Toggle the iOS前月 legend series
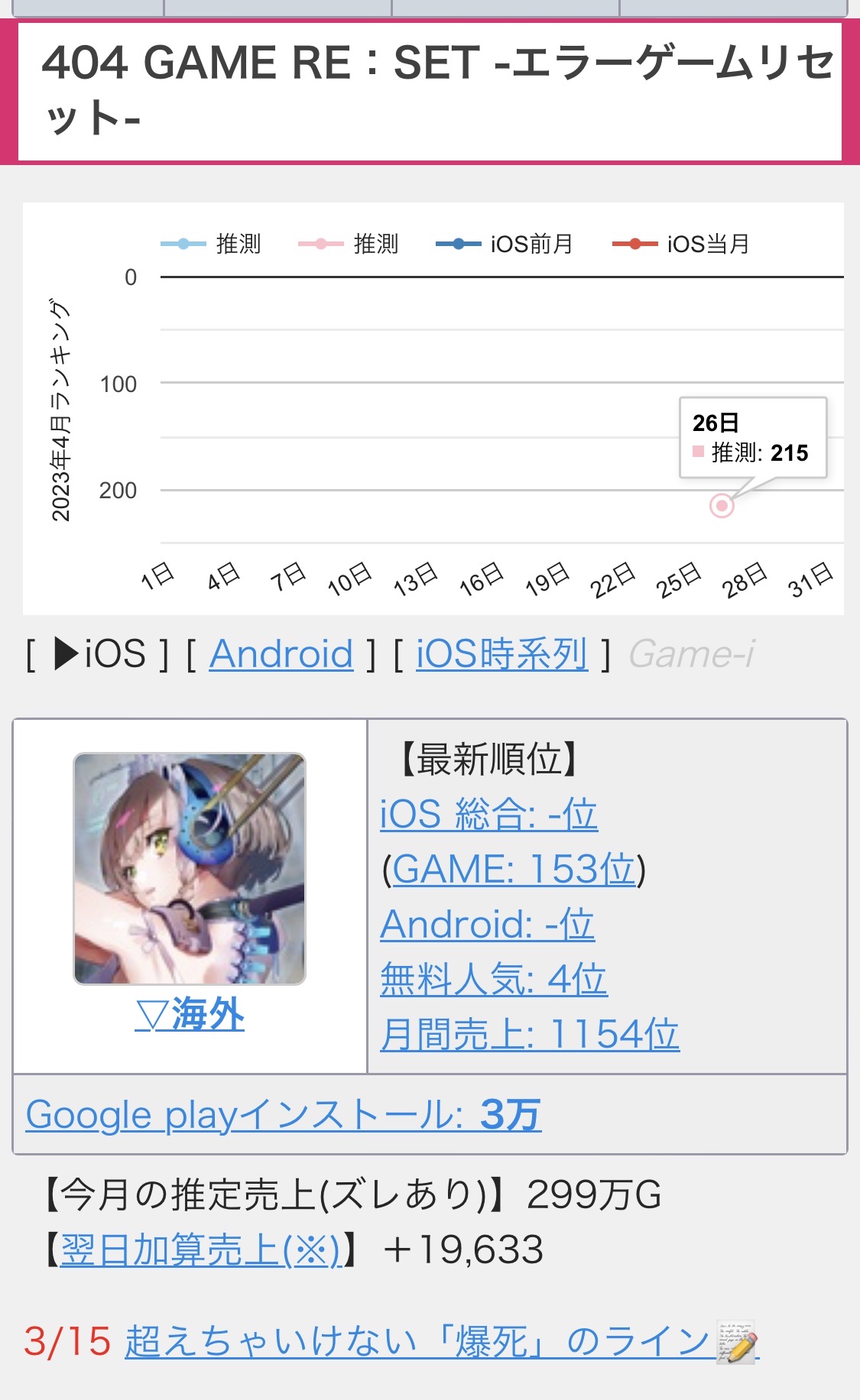 (x=504, y=244)
